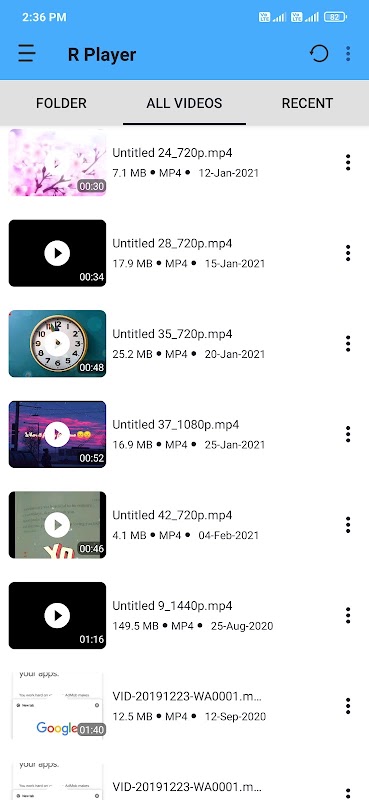Open options for Untitled 37_1080p.mp4

(x=348, y=434)
